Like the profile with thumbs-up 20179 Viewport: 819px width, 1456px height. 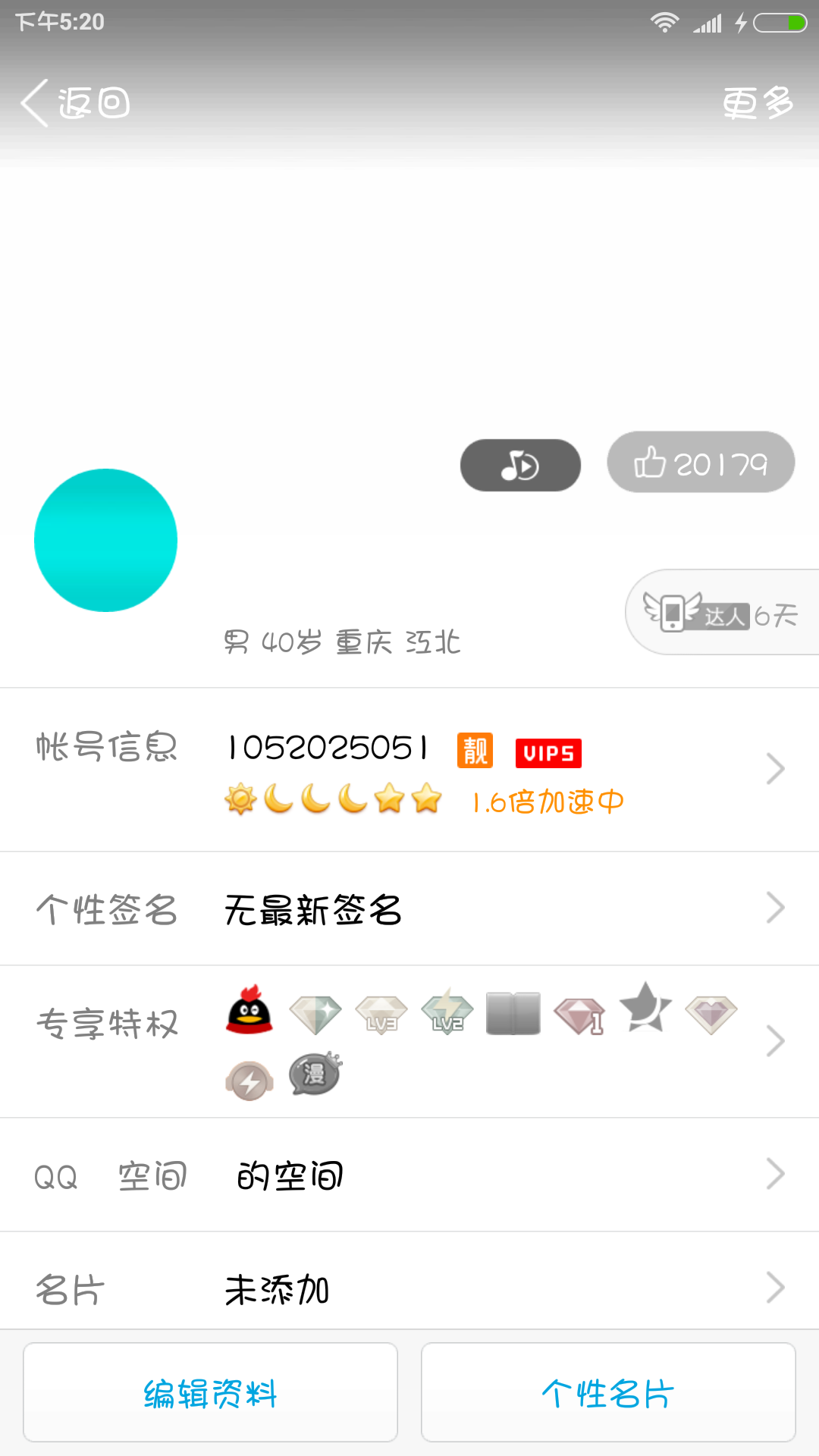[701, 463]
